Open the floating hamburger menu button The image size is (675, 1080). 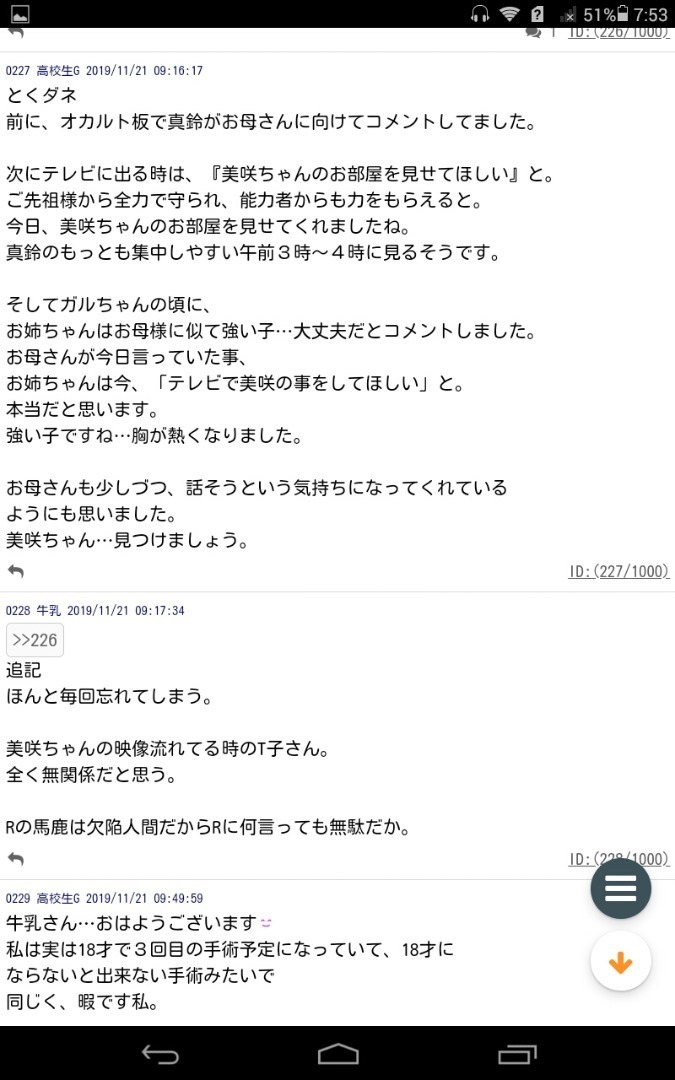[x=621, y=889]
